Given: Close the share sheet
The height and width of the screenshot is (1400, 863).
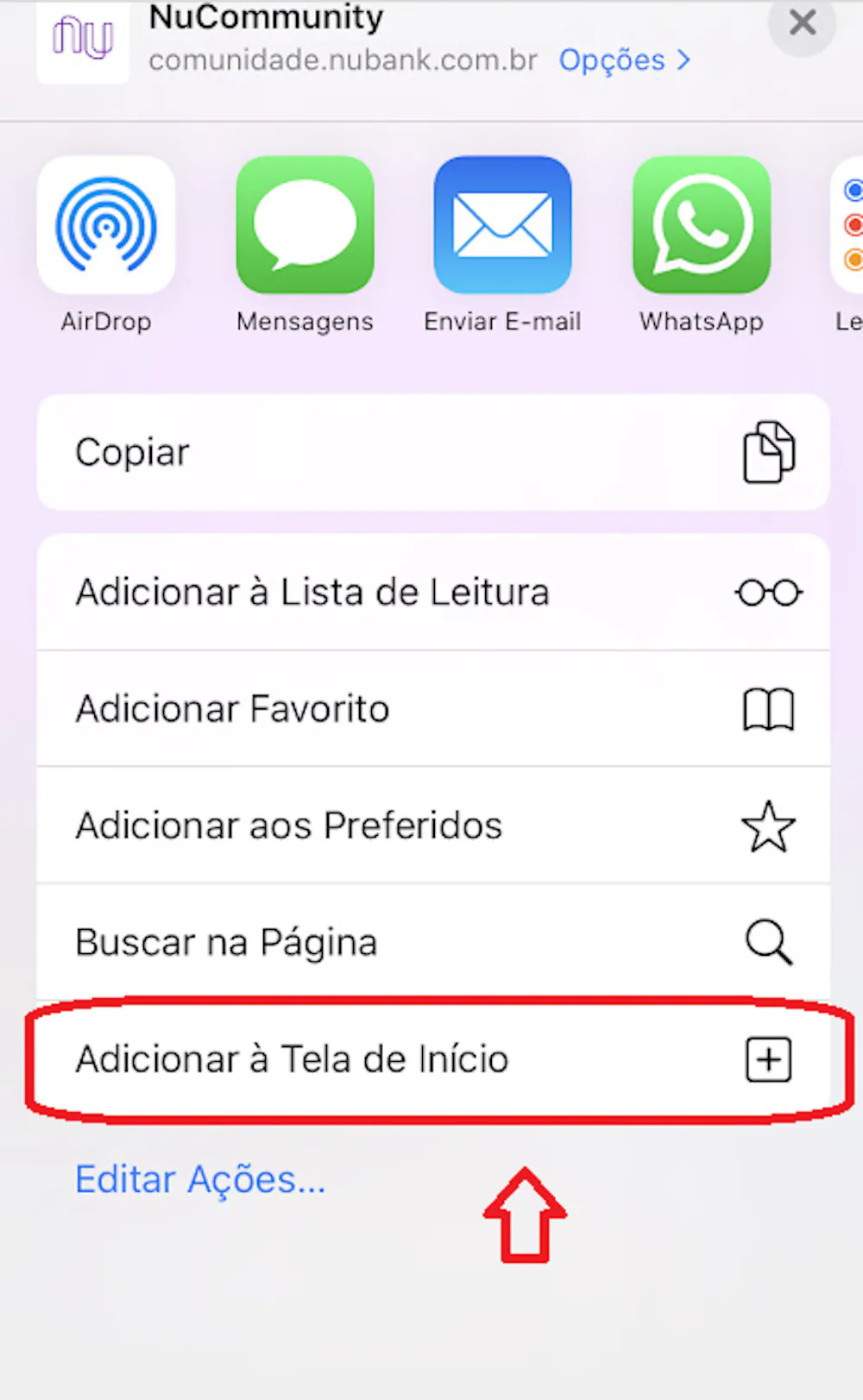Looking at the screenshot, I should (802, 22).
